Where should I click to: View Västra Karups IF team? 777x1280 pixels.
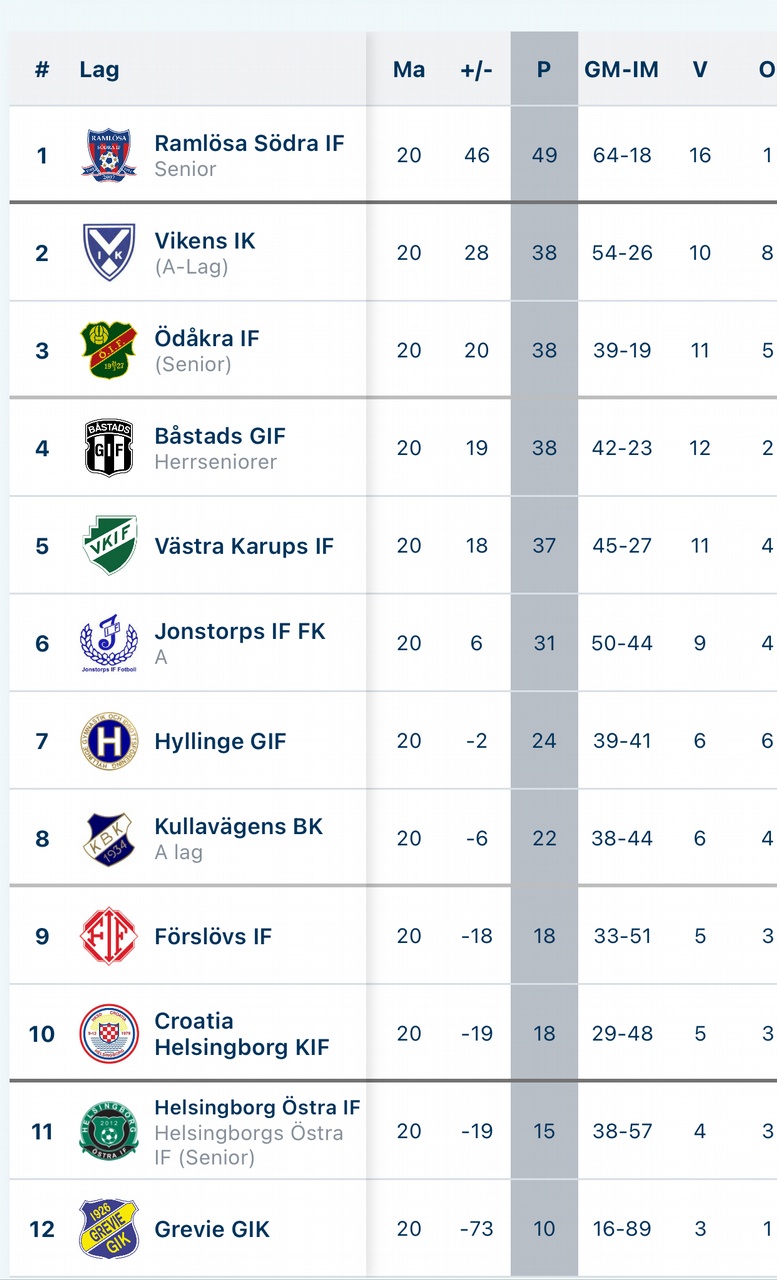[244, 546]
